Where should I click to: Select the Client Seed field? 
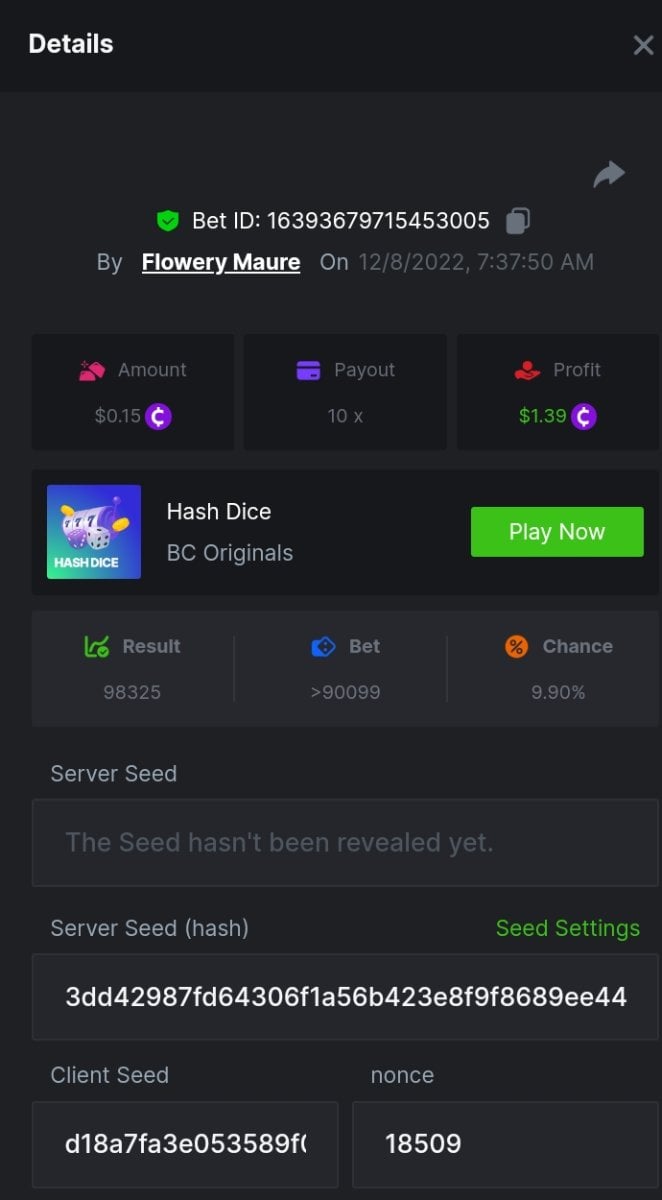185,1144
